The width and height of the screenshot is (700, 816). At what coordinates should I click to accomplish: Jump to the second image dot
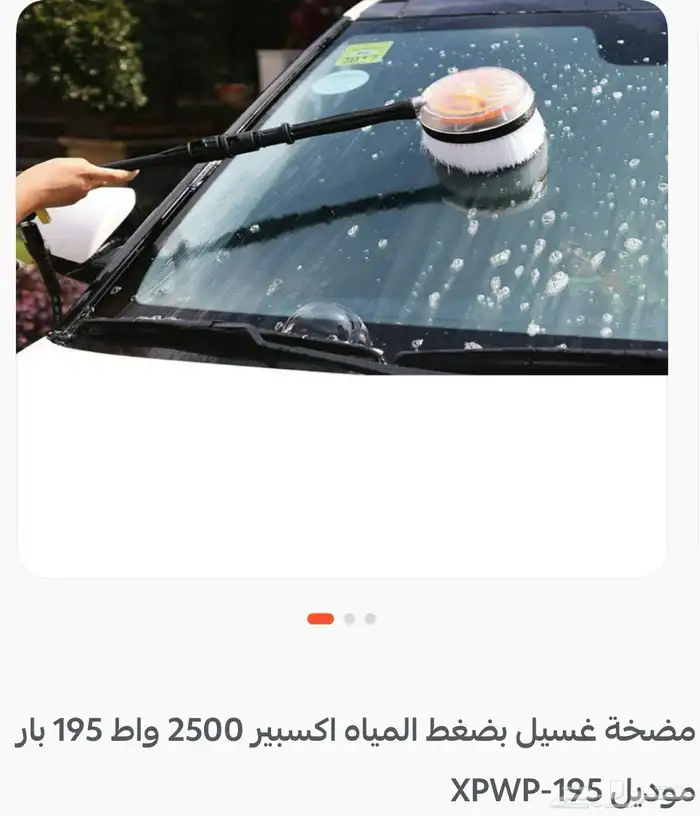pos(349,619)
